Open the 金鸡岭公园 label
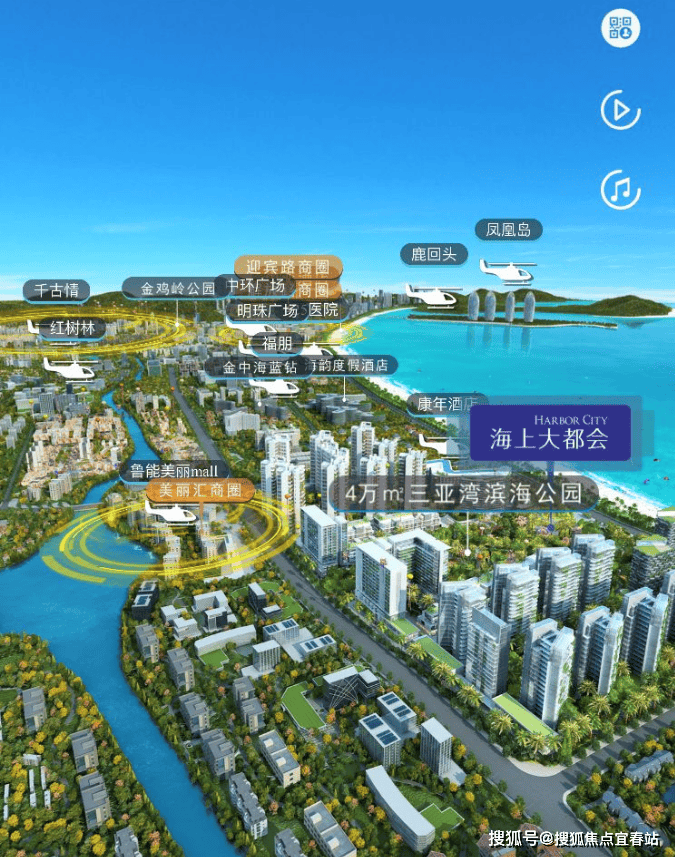The image size is (675, 857). click(x=172, y=288)
